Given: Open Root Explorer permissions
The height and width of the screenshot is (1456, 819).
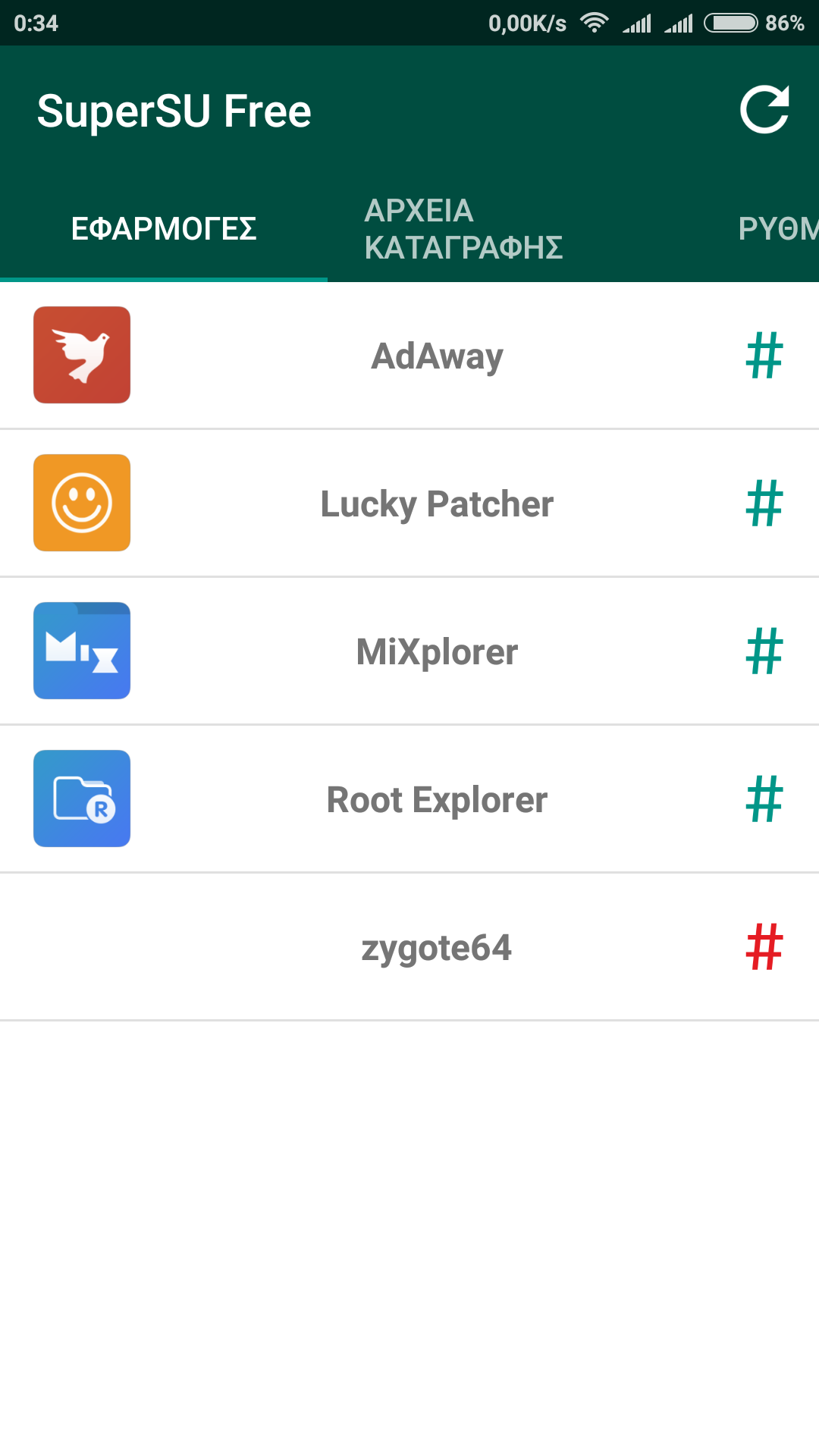Looking at the screenshot, I should [x=437, y=799].
